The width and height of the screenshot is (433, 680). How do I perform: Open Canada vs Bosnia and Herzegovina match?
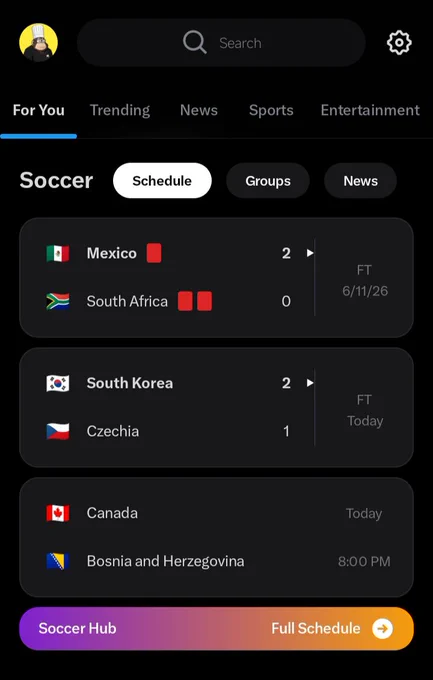(216, 537)
